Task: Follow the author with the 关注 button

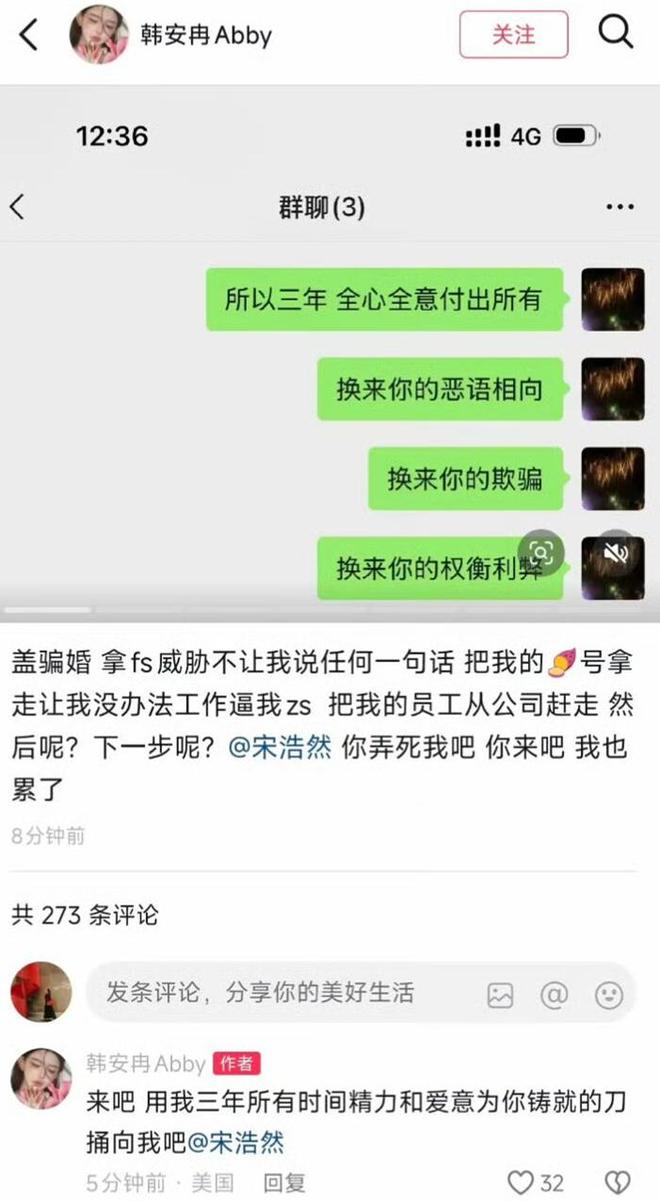Action: point(514,34)
